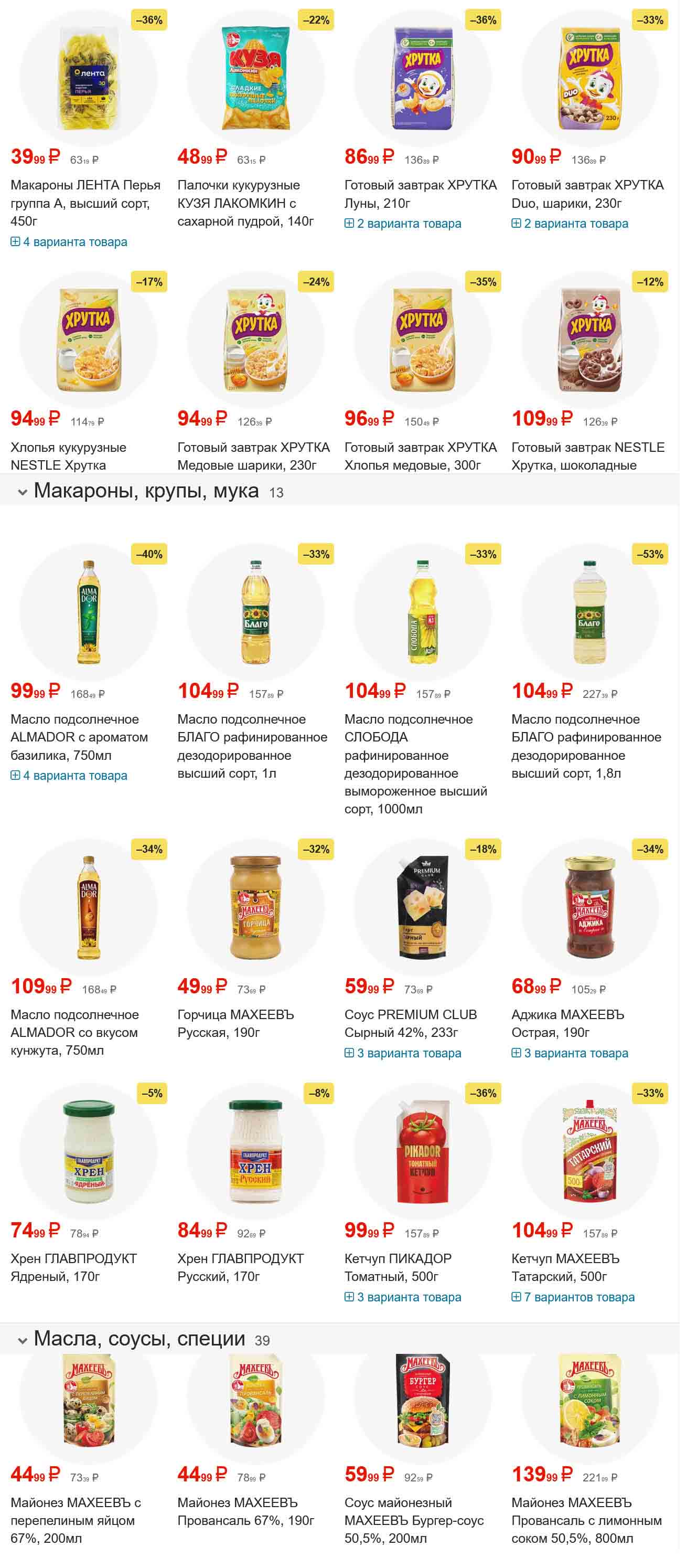Open ХРУТКА Медовые шарики 230г product

[253, 455]
